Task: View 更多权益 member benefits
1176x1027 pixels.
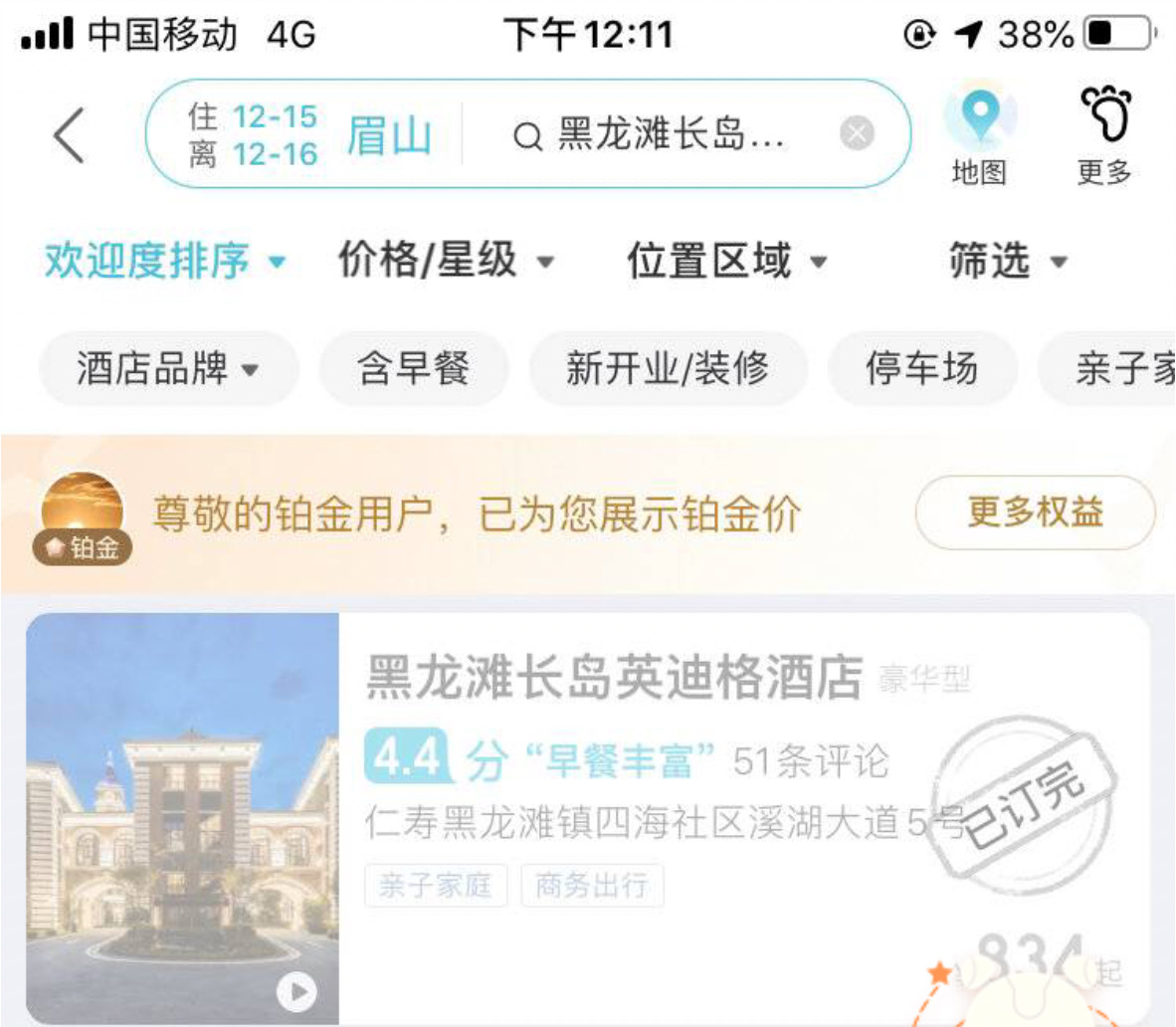Action: (1035, 513)
